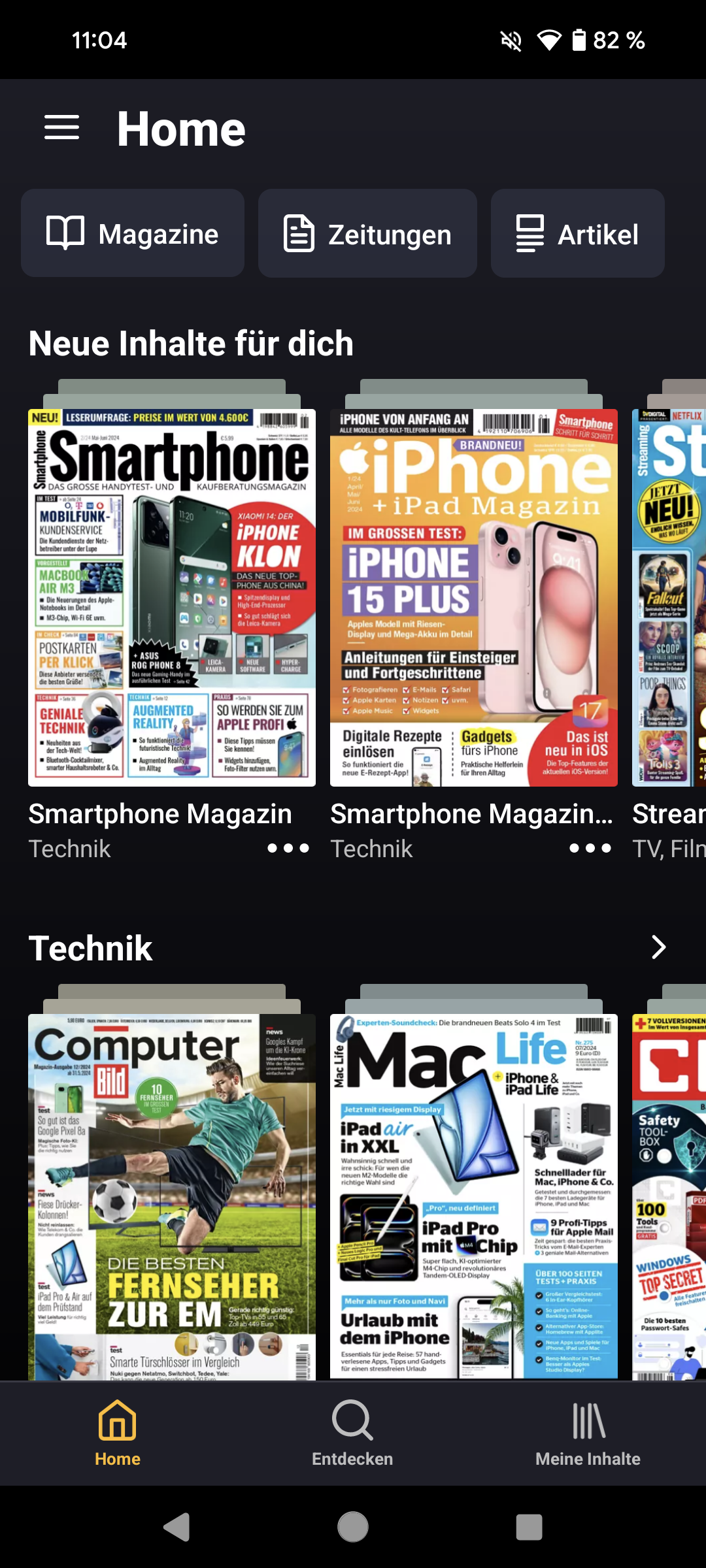Open more options for iPhone + iPad Magazin
This screenshot has height=1568, width=706.
tap(590, 848)
